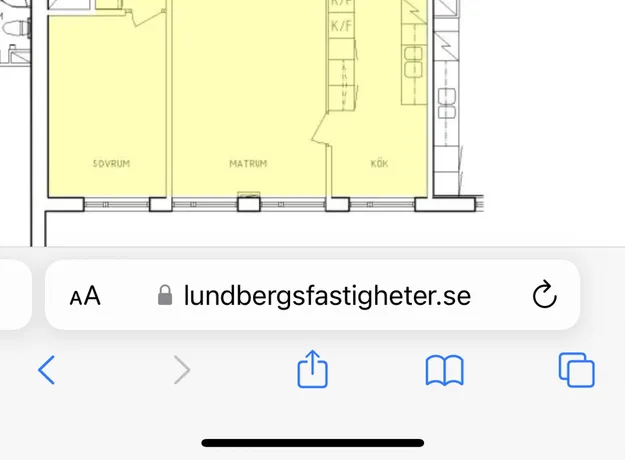Open the AA reader and text options
625x460 pixels.
pos(86,296)
